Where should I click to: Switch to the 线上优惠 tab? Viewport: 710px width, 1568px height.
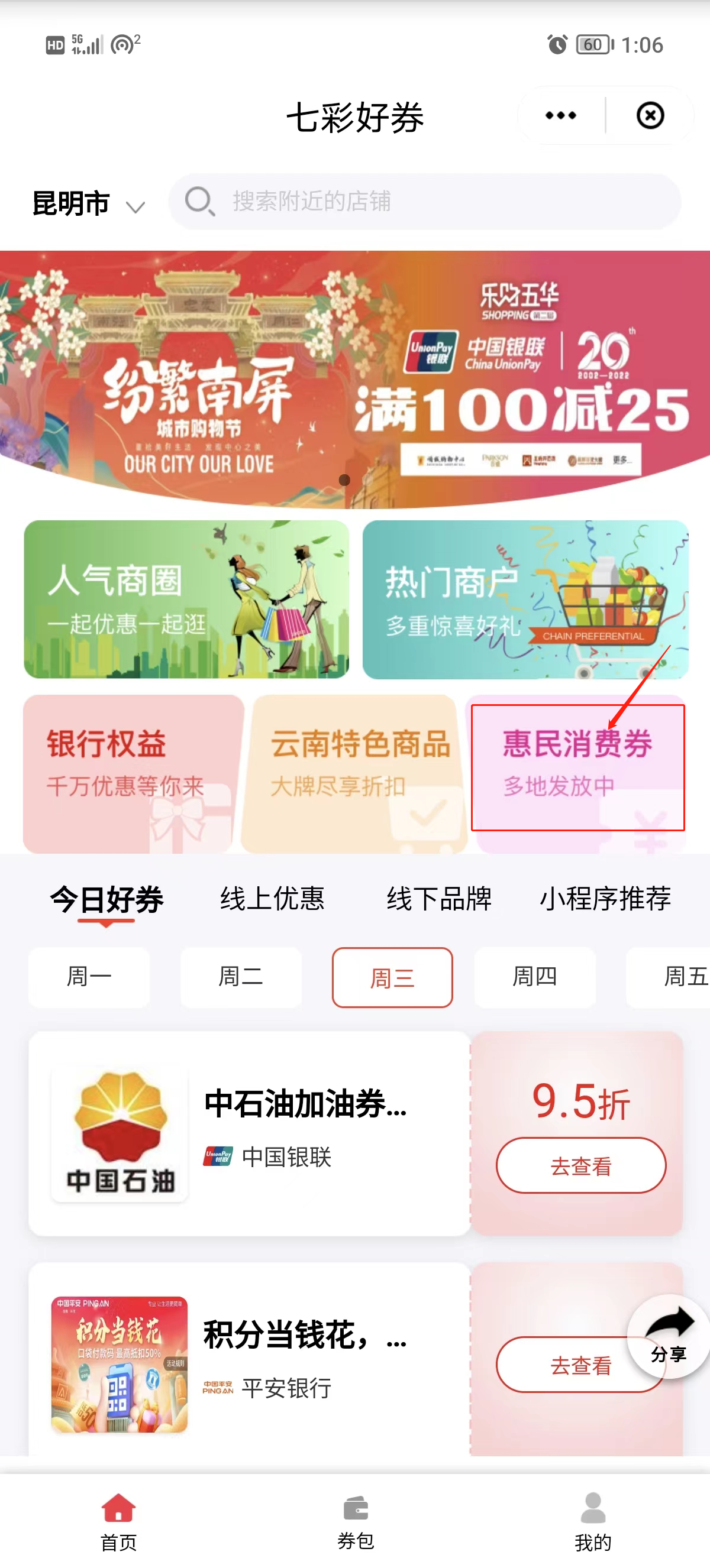272,899
